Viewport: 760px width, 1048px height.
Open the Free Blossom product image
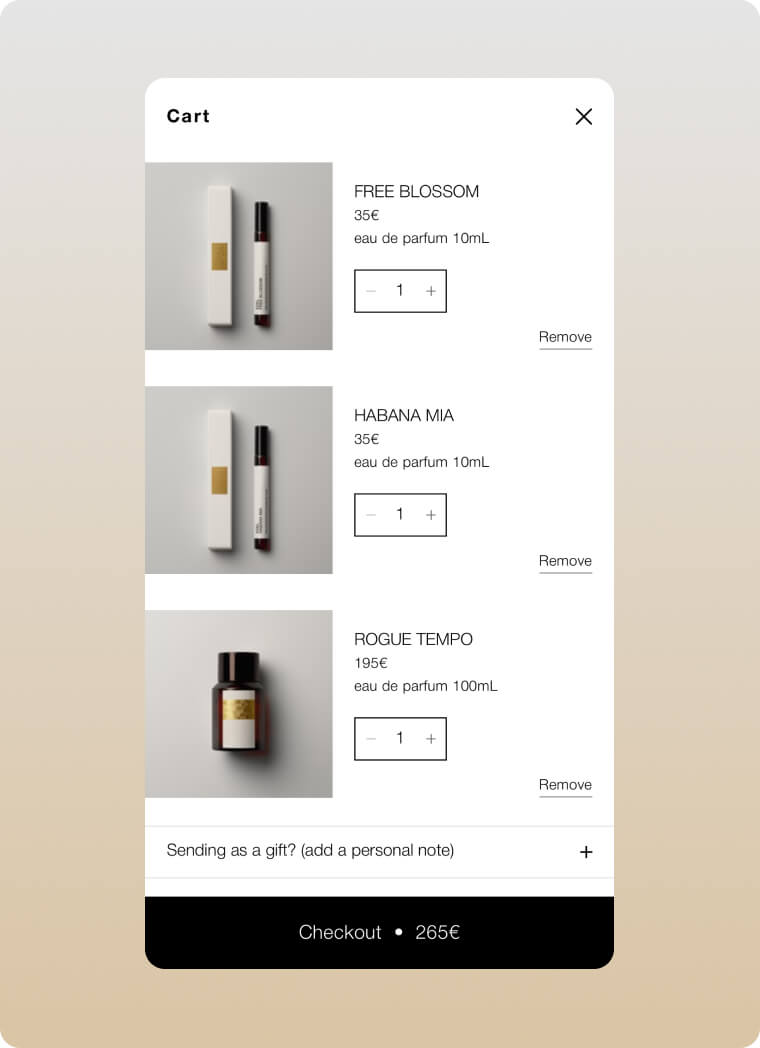coord(239,256)
